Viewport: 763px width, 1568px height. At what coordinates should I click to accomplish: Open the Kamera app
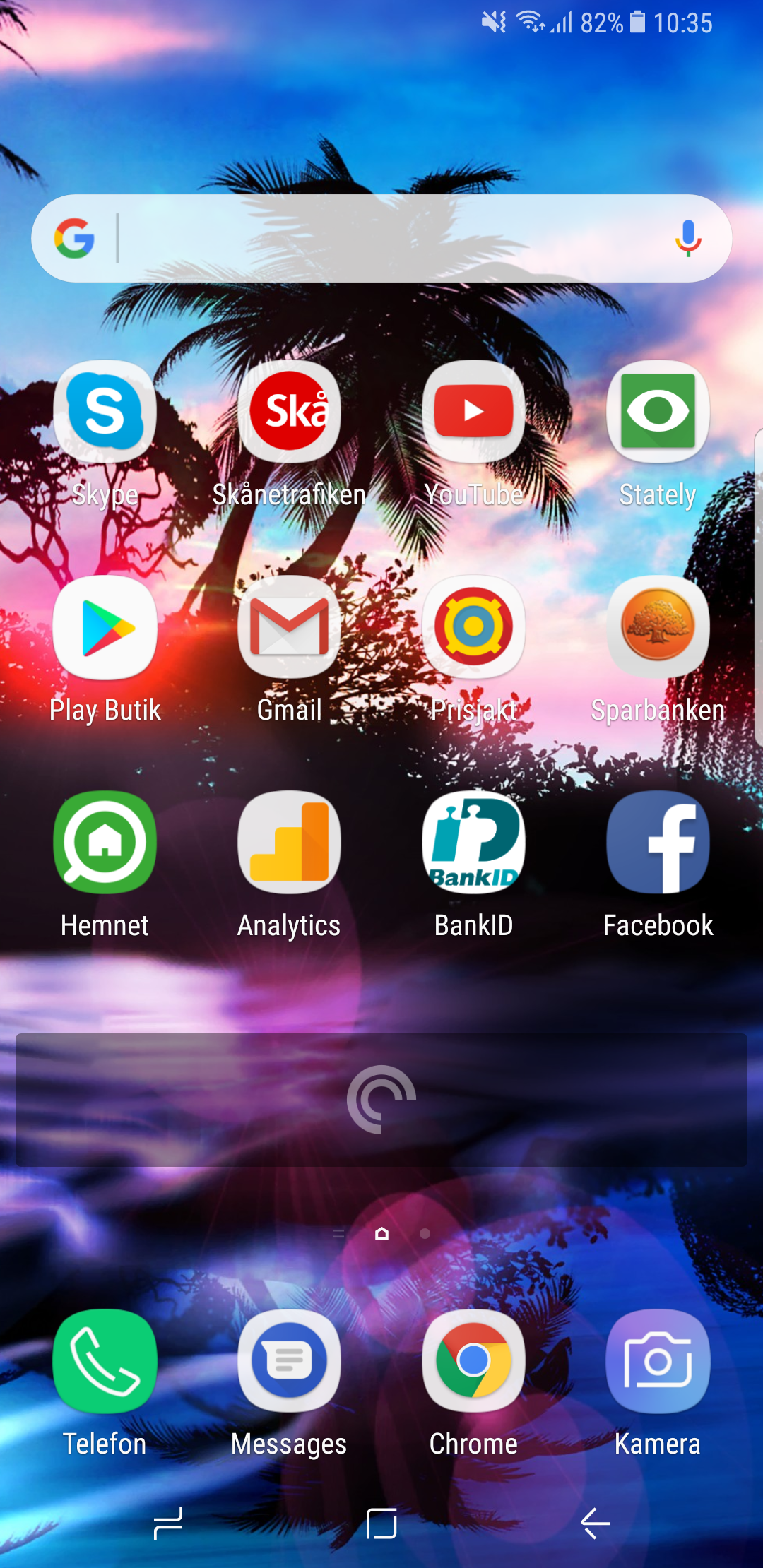658,1361
